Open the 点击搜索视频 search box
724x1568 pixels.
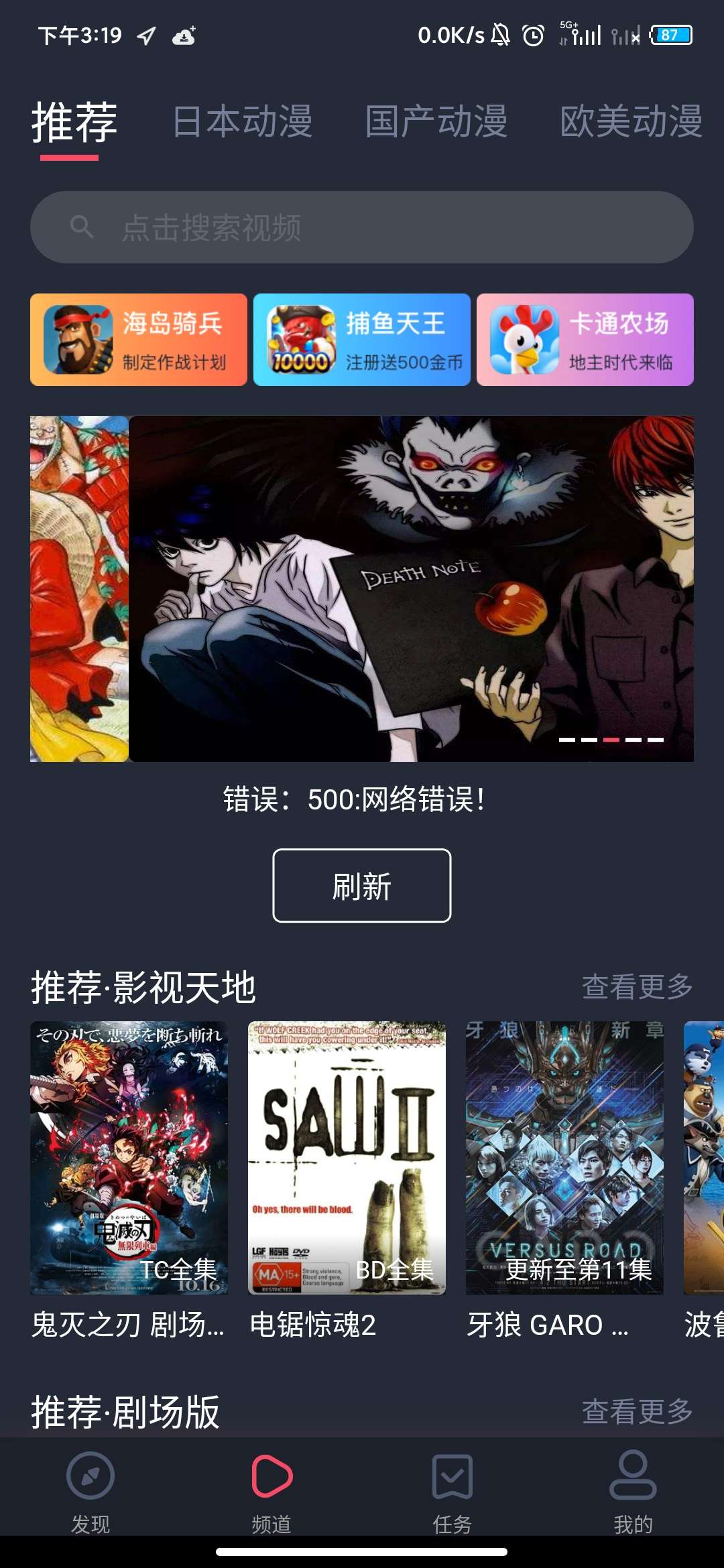pyautogui.click(x=362, y=227)
